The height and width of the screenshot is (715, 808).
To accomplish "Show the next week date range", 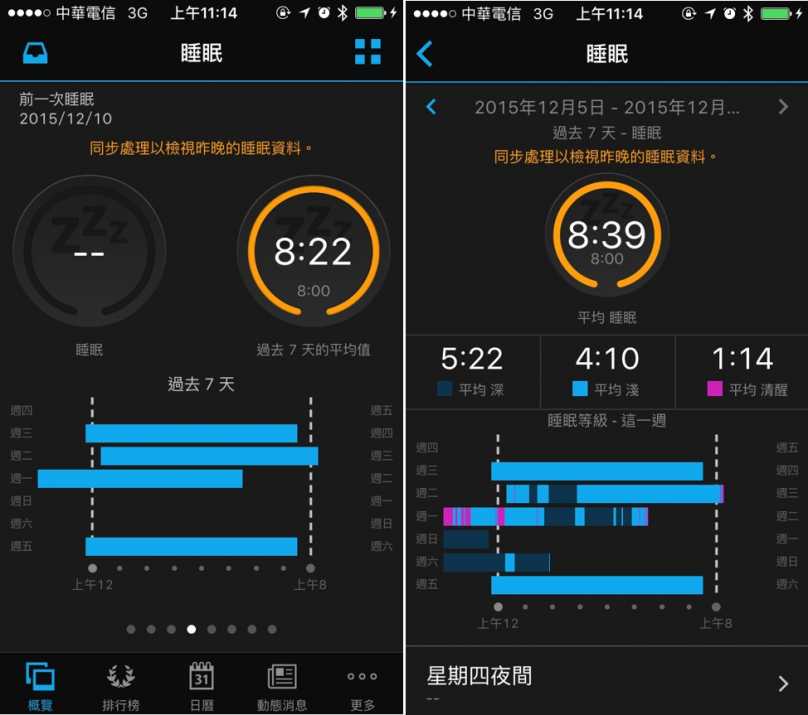I will click(x=783, y=107).
